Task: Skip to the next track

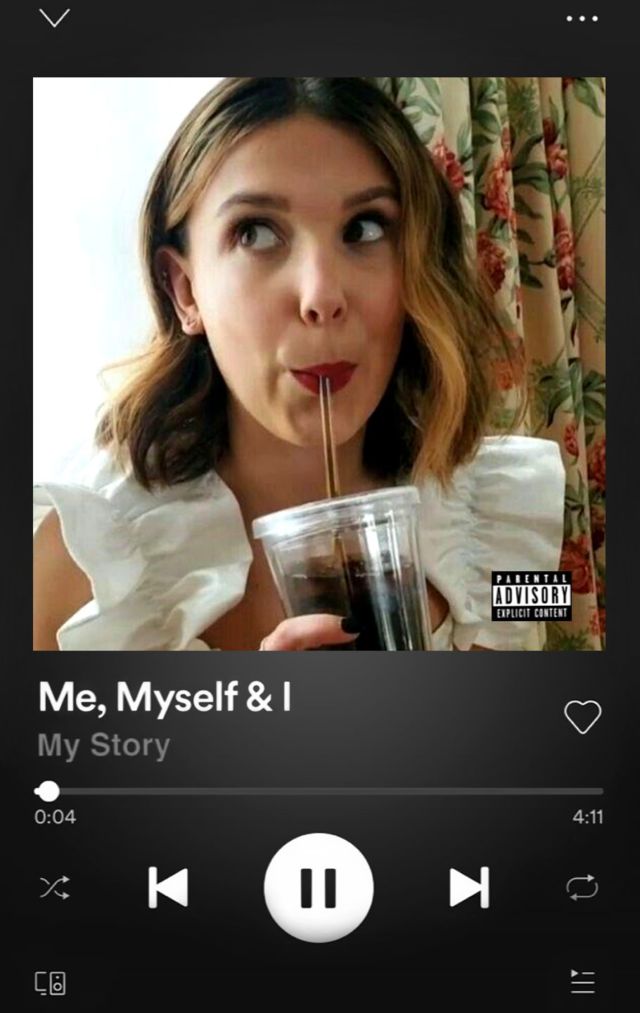Action: click(x=469, y=887)
